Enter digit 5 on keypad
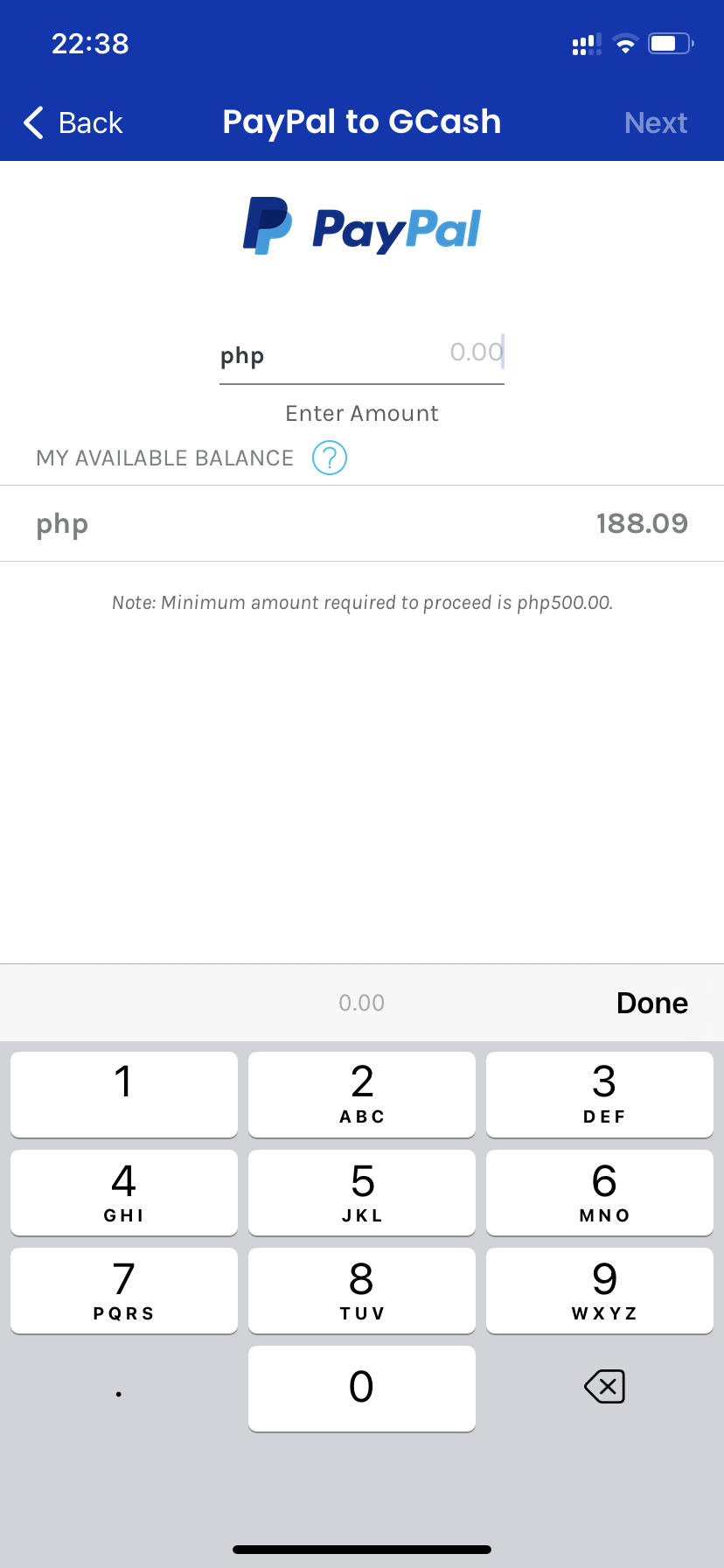 click(362, 1193)
